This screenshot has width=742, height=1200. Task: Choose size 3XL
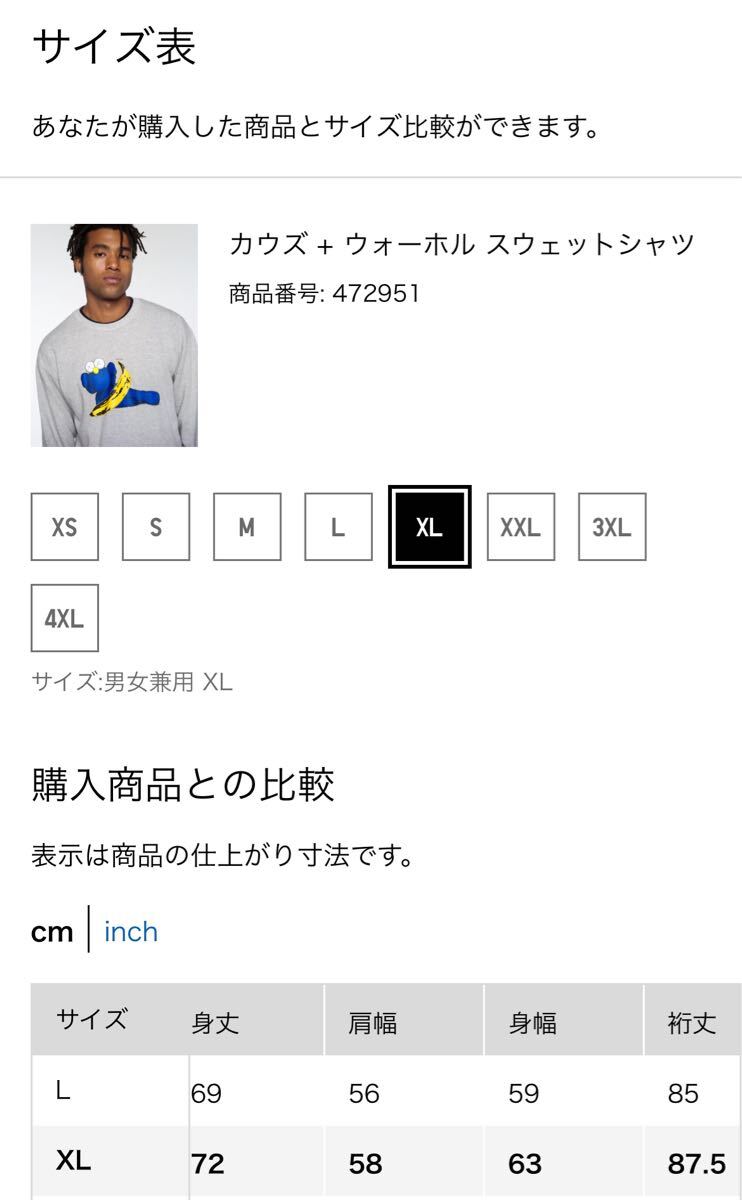(611, 527)
